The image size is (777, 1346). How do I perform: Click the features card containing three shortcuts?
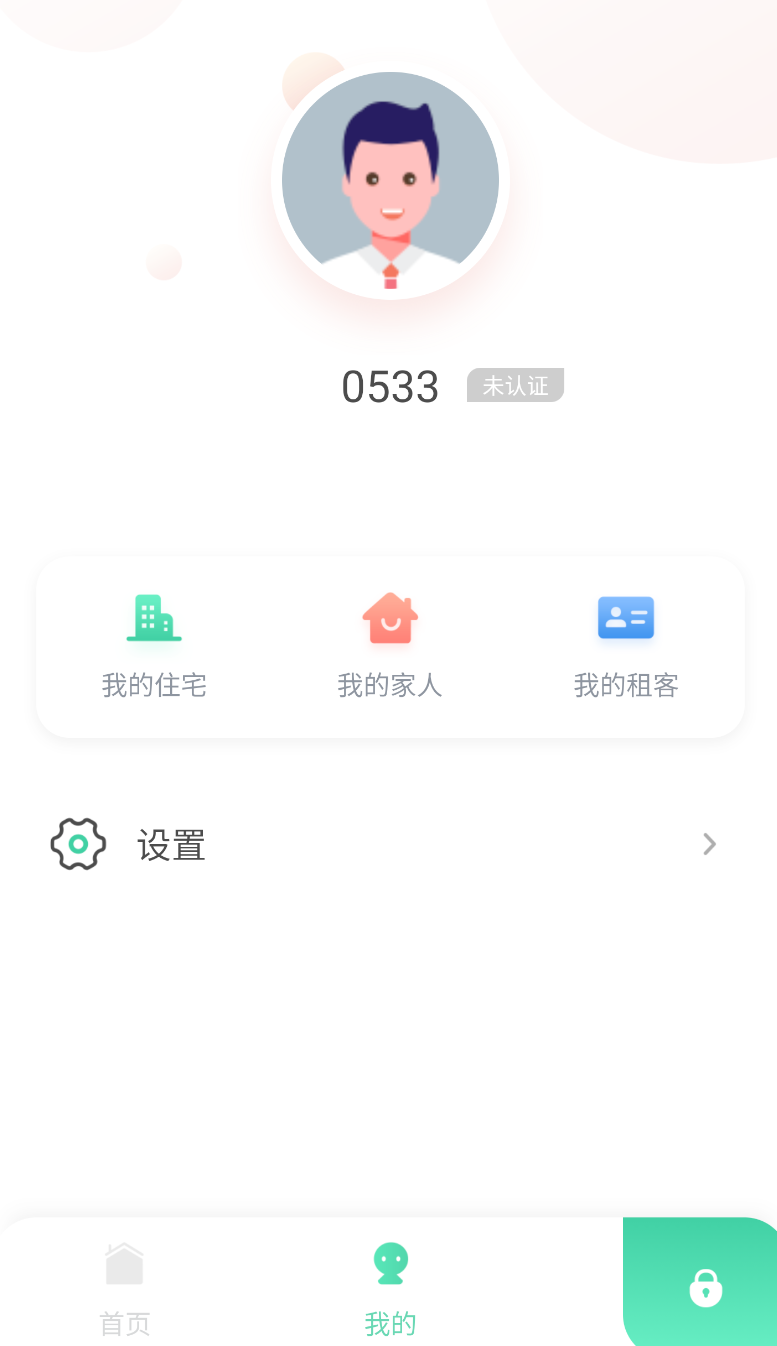[389, 648]
